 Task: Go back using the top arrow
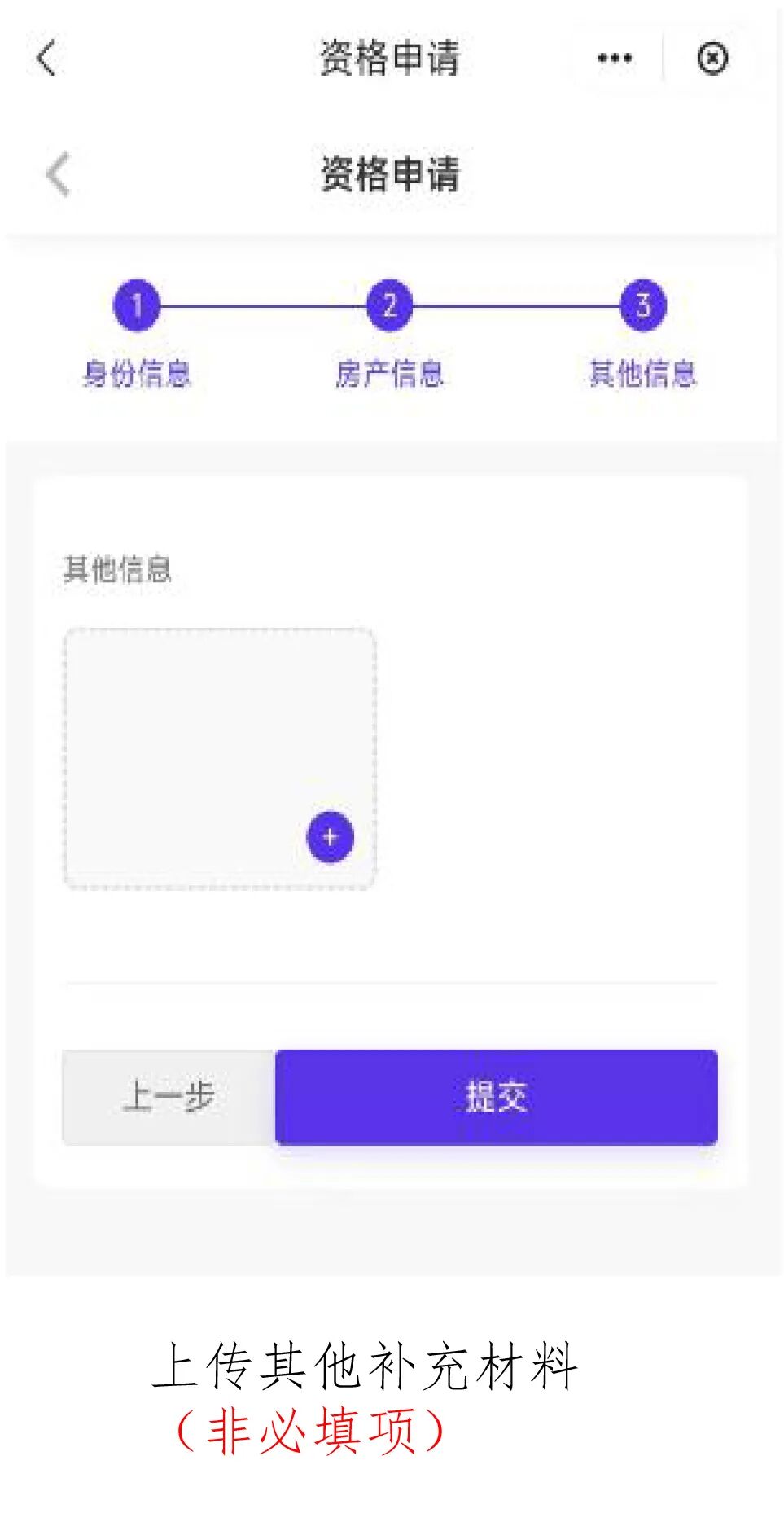[x=46, y=58]
